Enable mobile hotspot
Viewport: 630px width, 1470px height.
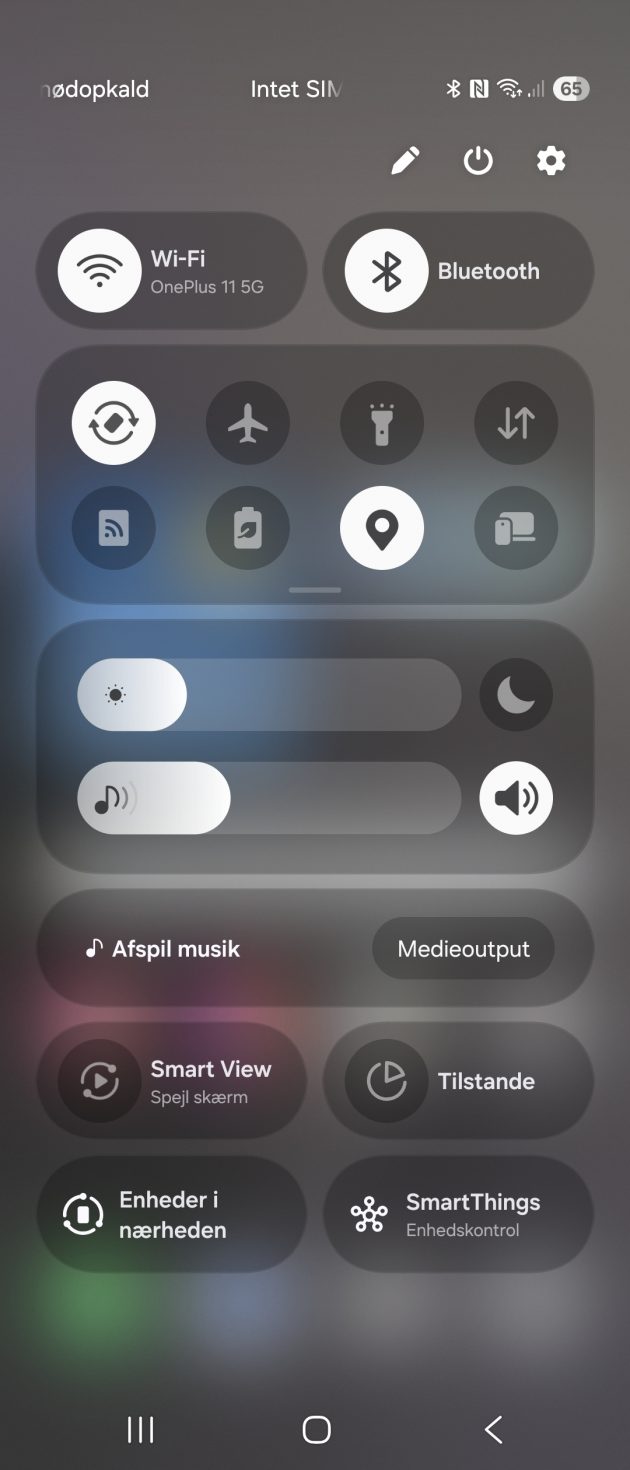pyautogui.click(x=114, y=528)
